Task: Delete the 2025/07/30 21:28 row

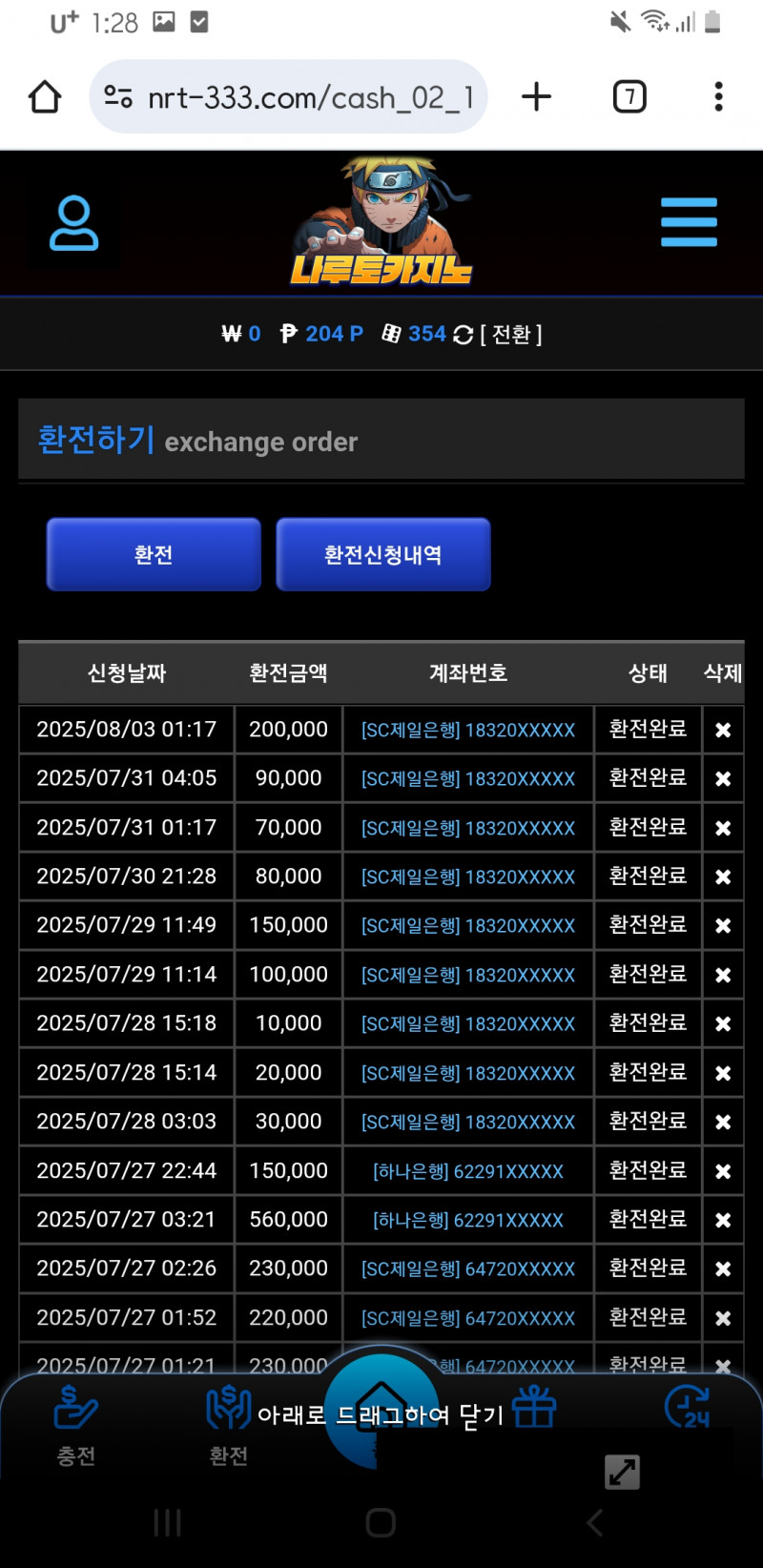Action: (723, 877)
